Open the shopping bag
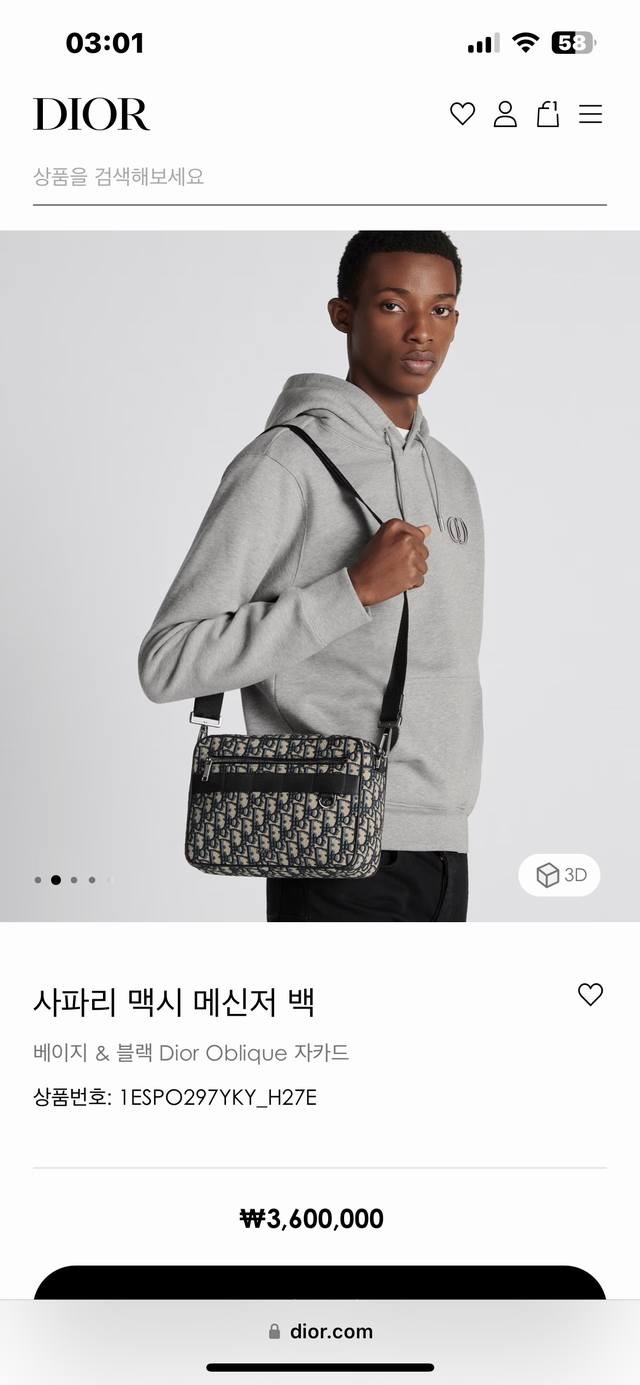640x1385 pixels. (548, 114)
